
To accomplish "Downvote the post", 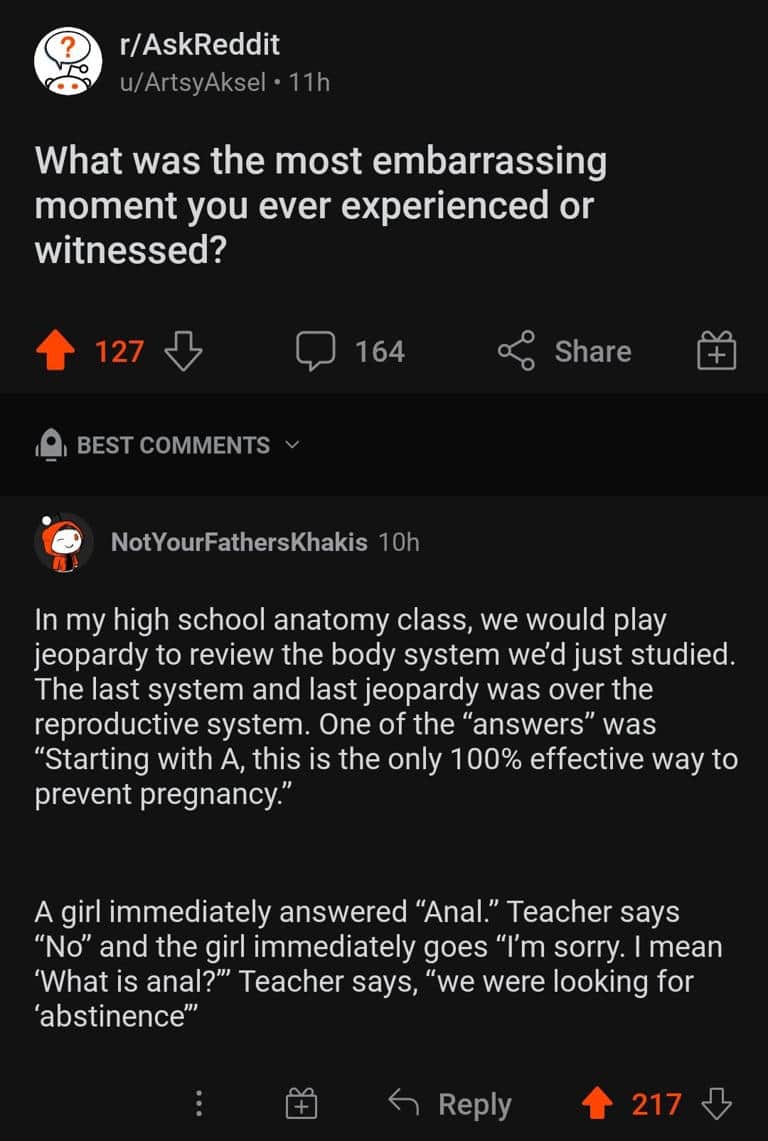I will point(183,351).
